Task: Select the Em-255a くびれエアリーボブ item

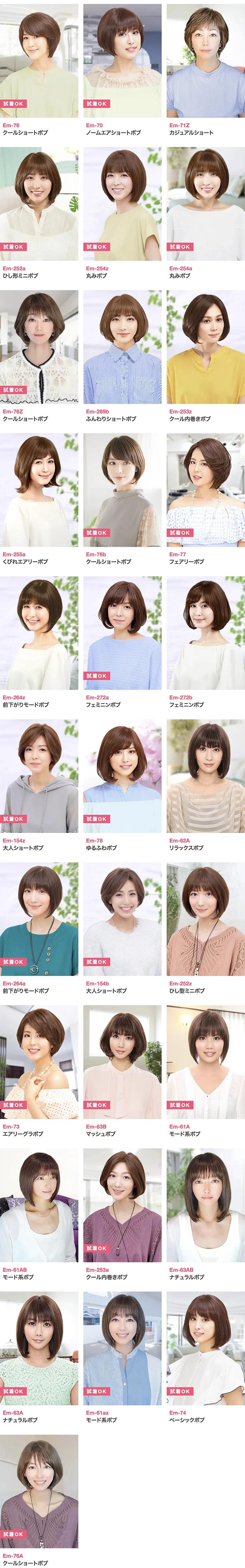Action: (39, 490)
